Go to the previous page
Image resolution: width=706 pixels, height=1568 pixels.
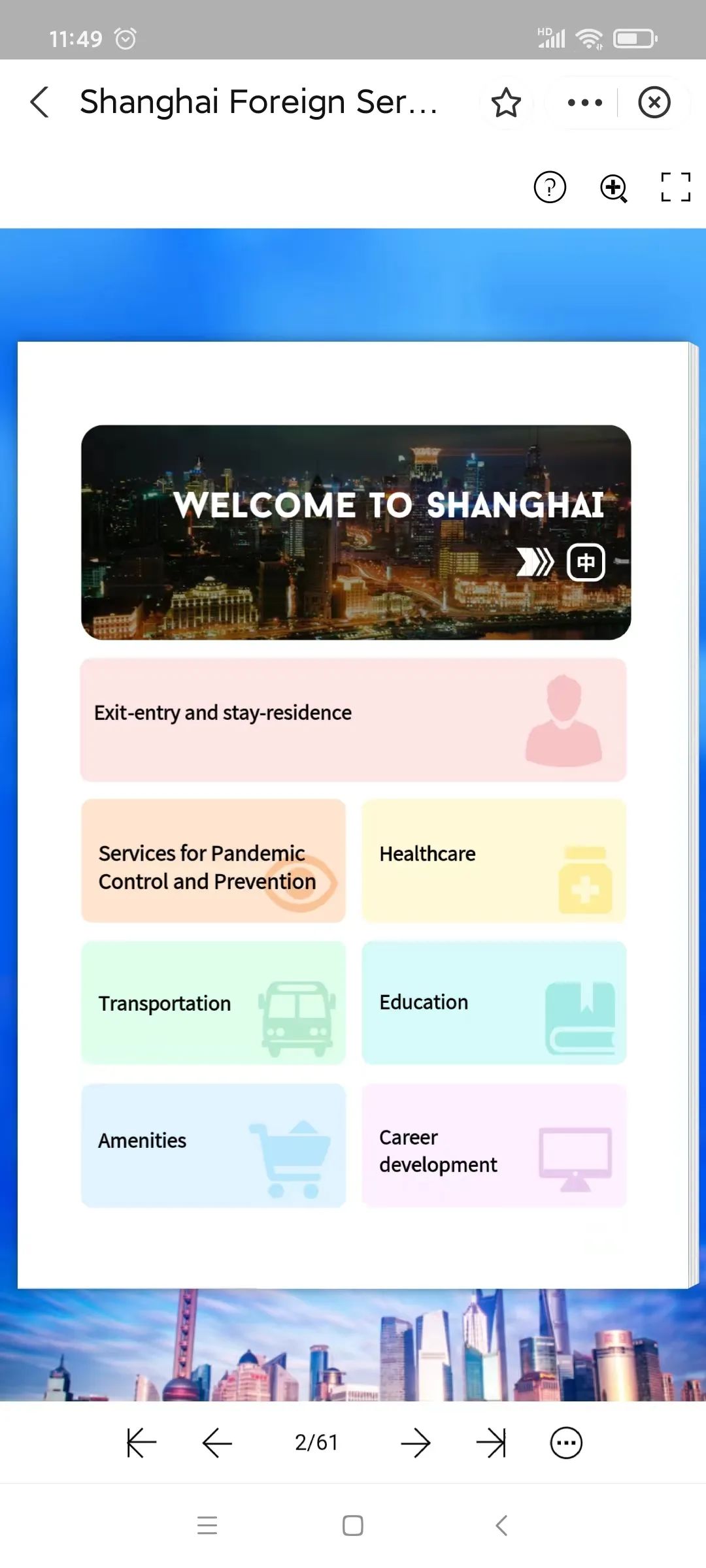tap(218, 1443)
